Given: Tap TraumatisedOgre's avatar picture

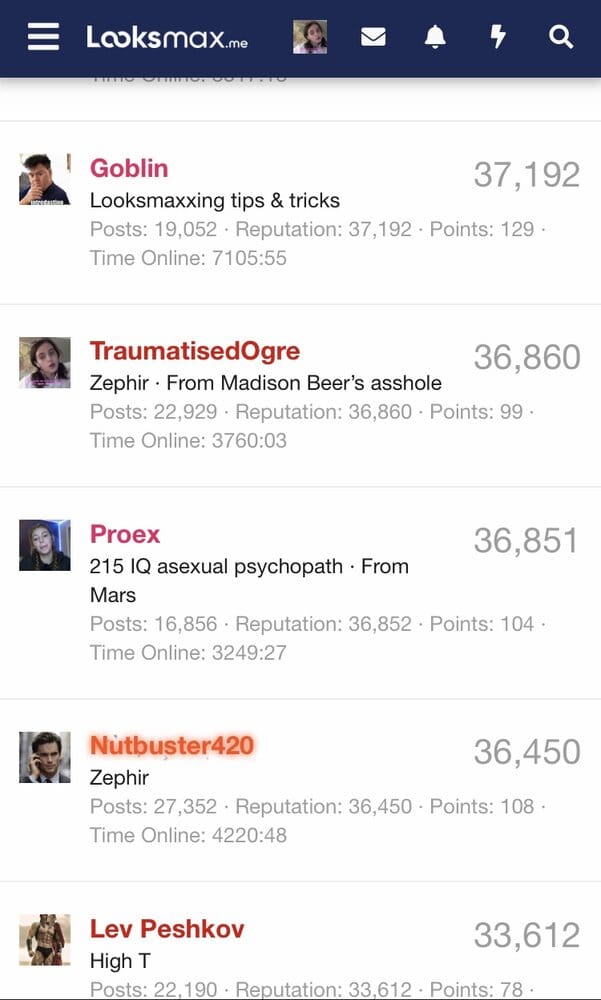Looking at the screenshot, I should coord(45,362).
